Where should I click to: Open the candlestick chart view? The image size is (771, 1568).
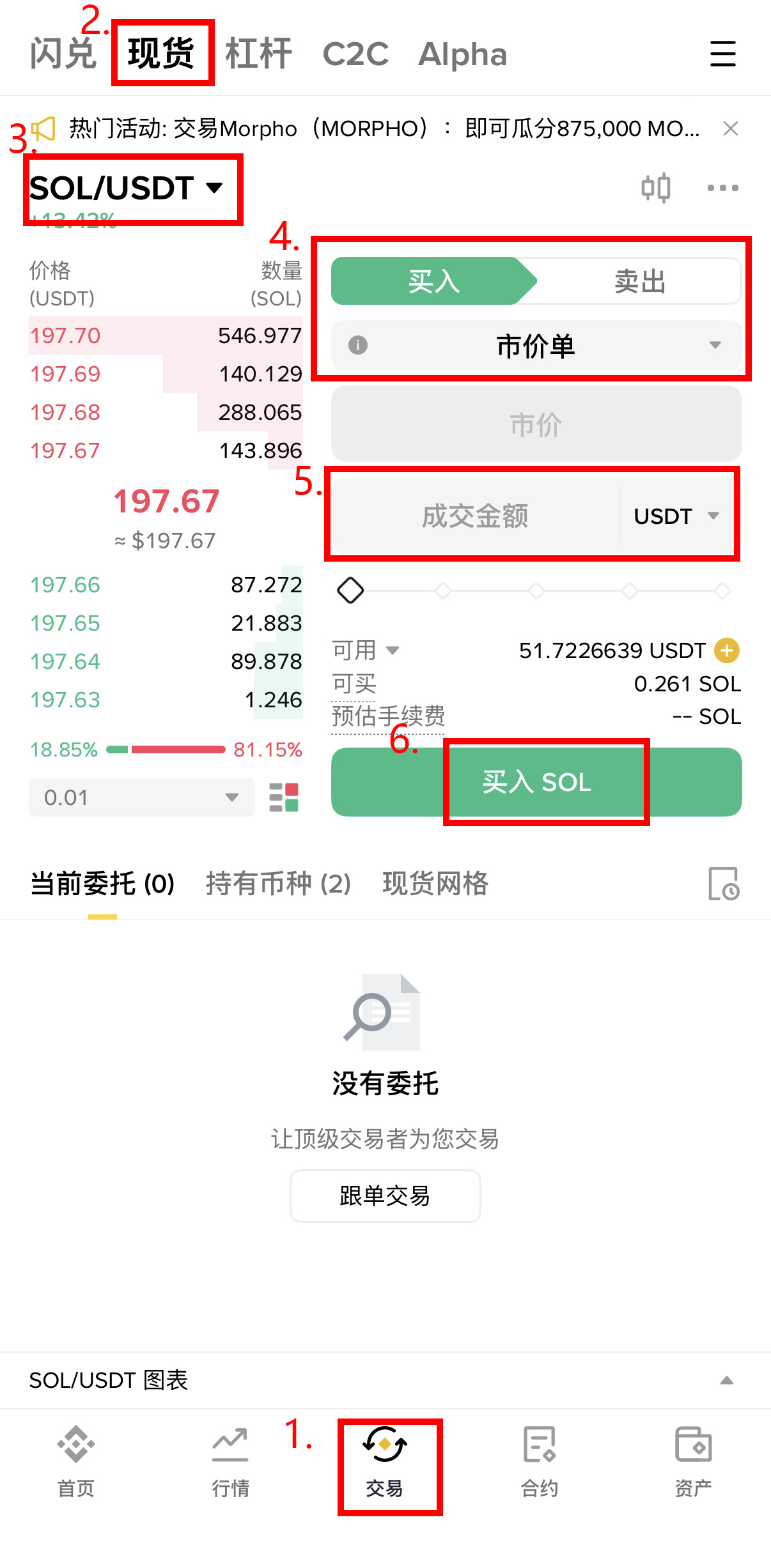point(657,187)
